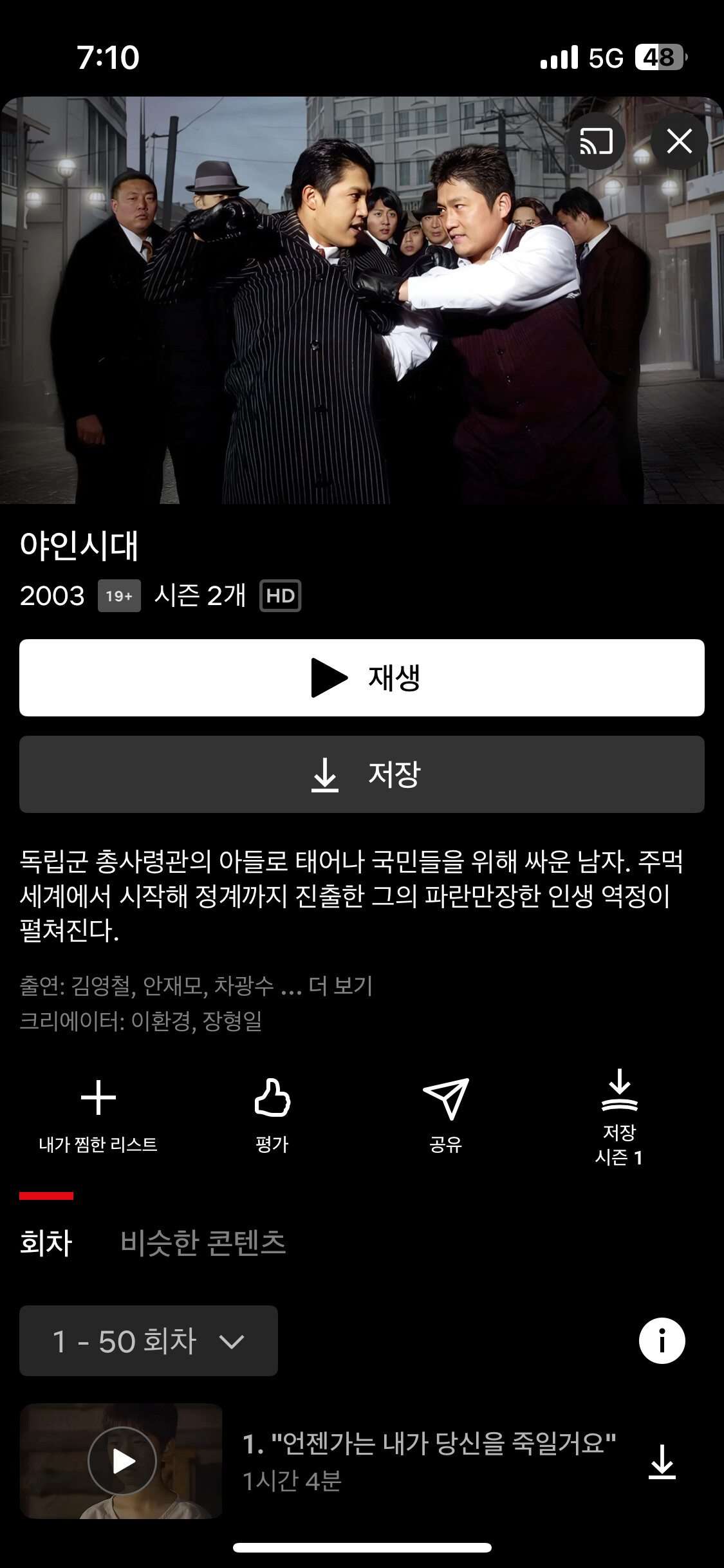Tap the wide 저장 download button
724x1568 pixels.
pyautogui.click(x=362, y=774)
